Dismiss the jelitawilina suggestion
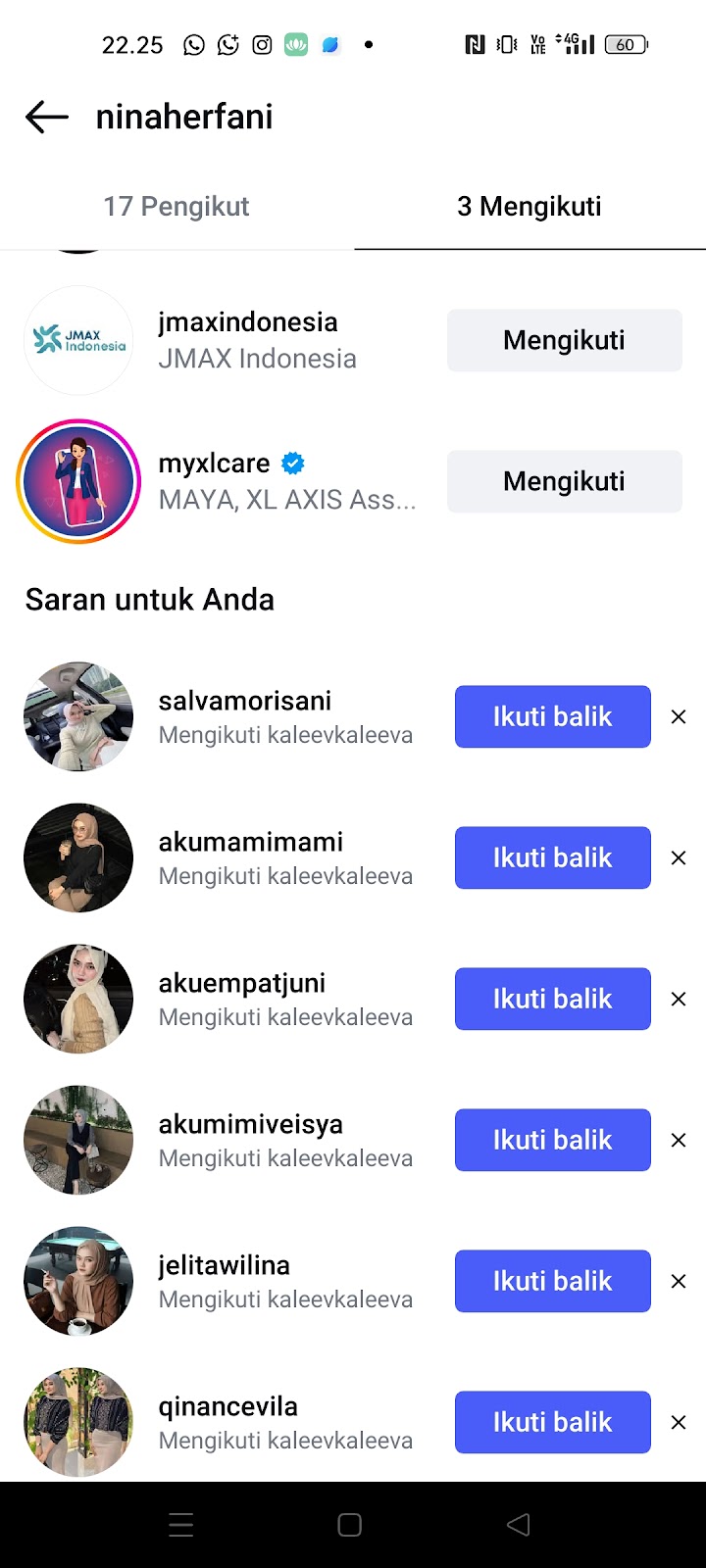This screenshot has width=706, height=1568. (678, 1281)
